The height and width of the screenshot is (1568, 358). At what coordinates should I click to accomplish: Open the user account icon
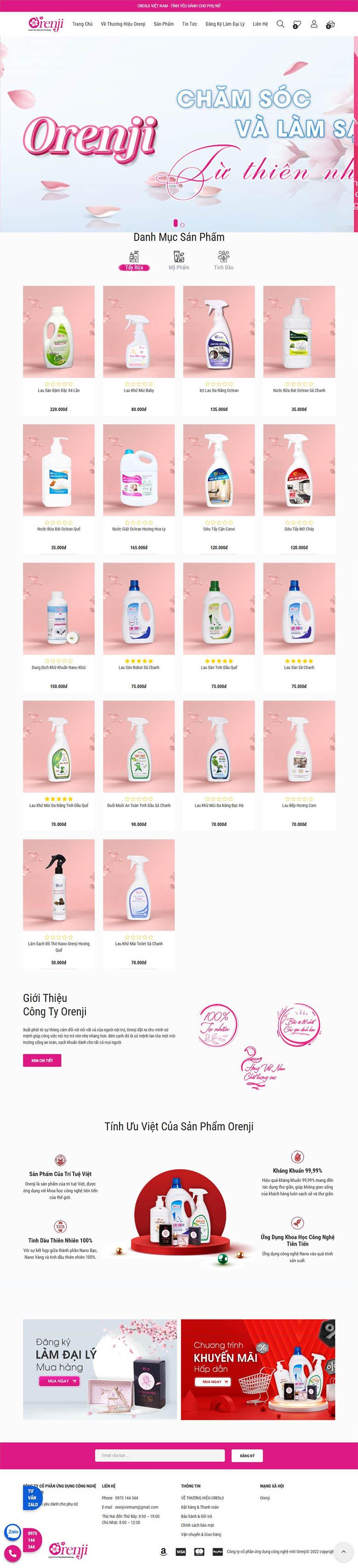point(314,24)
